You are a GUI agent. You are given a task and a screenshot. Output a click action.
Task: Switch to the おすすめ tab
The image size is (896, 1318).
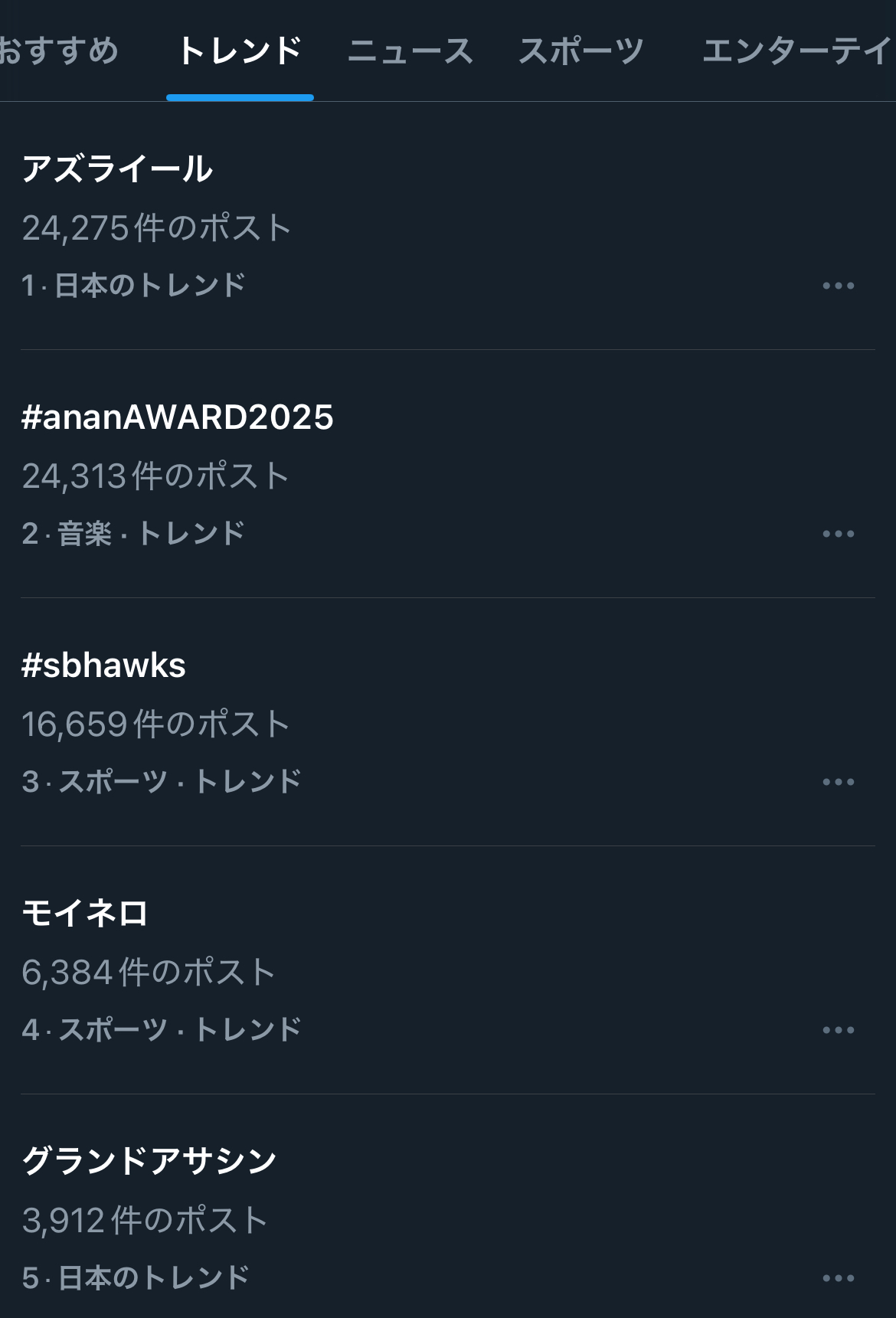(x=58, y=51)
